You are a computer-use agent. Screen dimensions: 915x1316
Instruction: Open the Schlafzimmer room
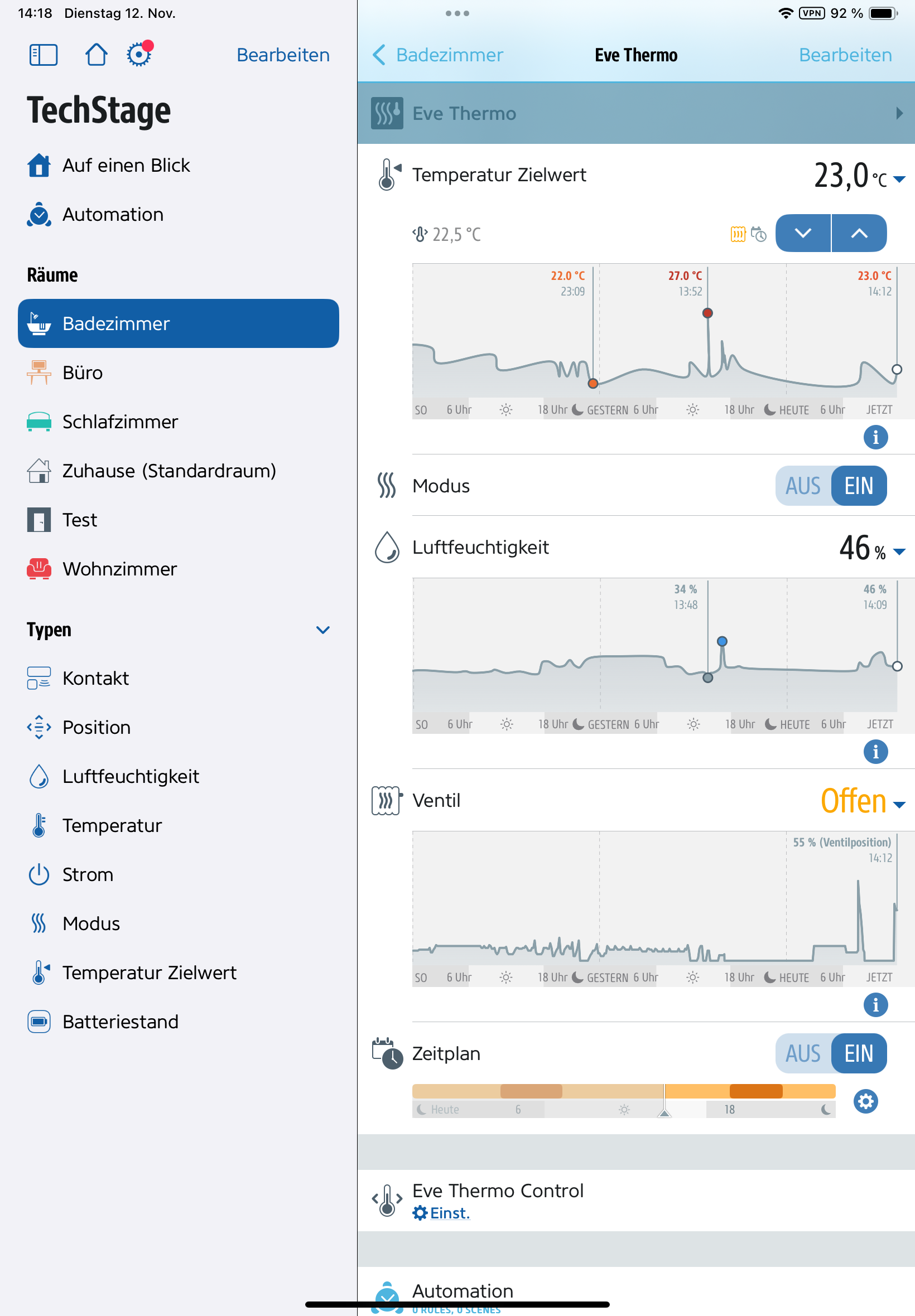pos(120,422)
